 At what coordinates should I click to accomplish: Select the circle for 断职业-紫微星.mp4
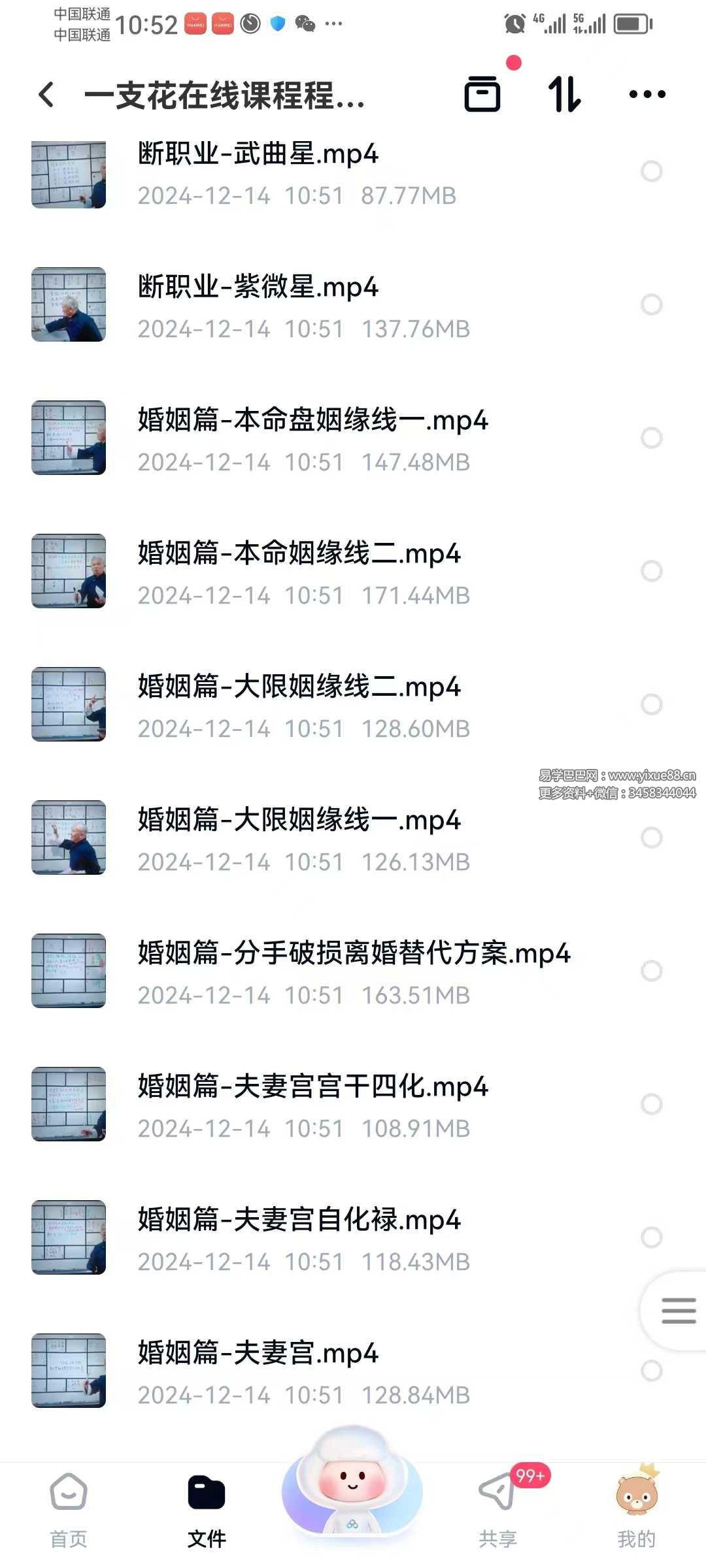pyautogui.click(x=651, y=304)
